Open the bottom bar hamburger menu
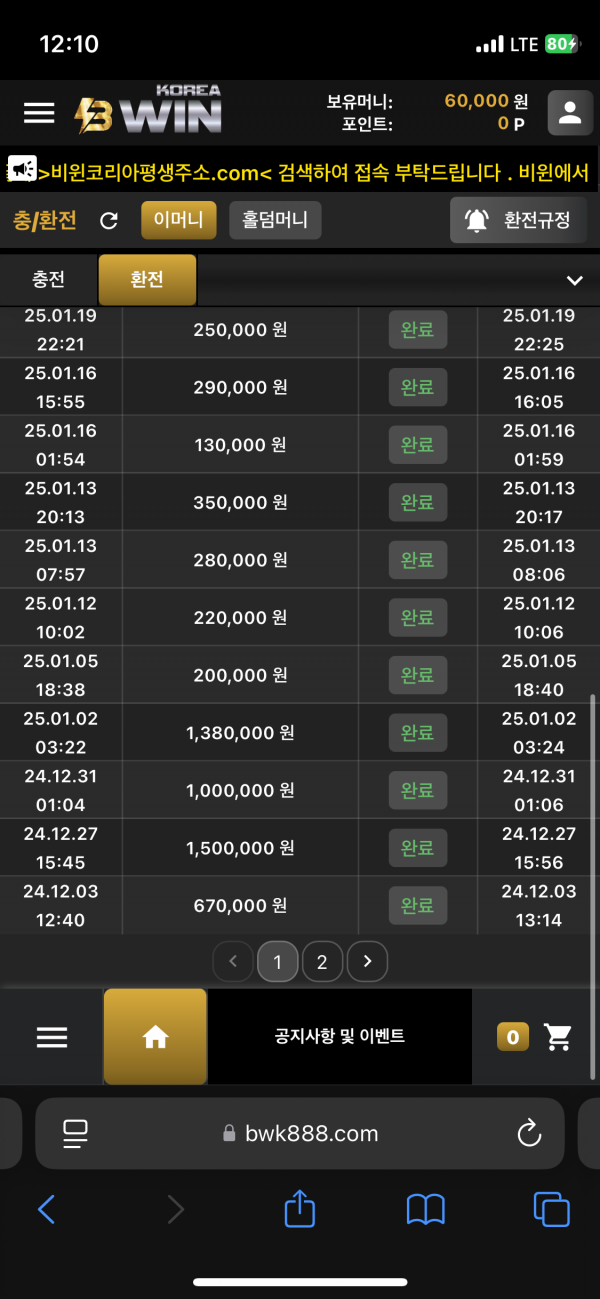The height and width of the screenshot is (1299, 600). coord(51,1037)
